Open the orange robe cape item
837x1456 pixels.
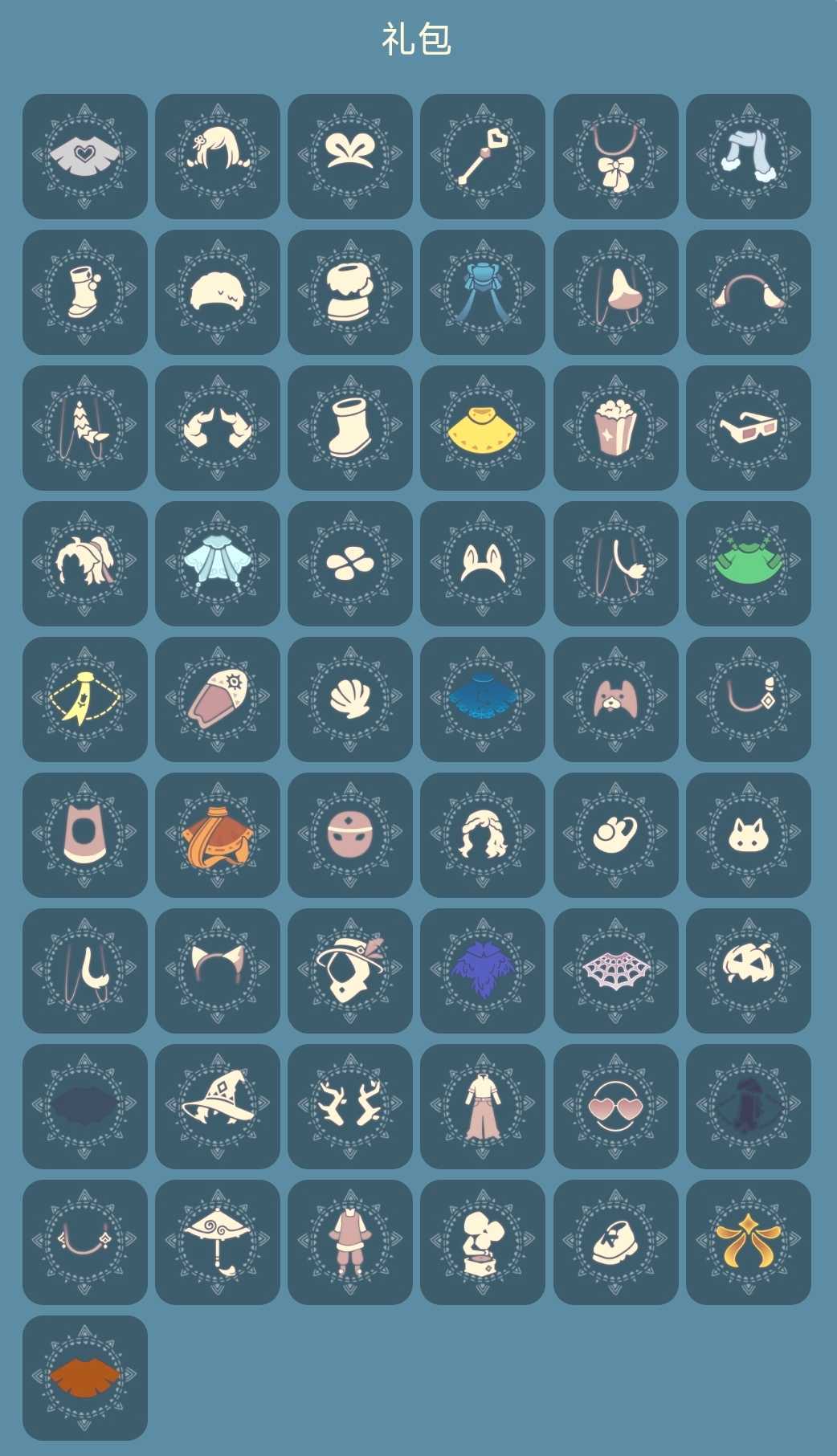pos(218,835)
